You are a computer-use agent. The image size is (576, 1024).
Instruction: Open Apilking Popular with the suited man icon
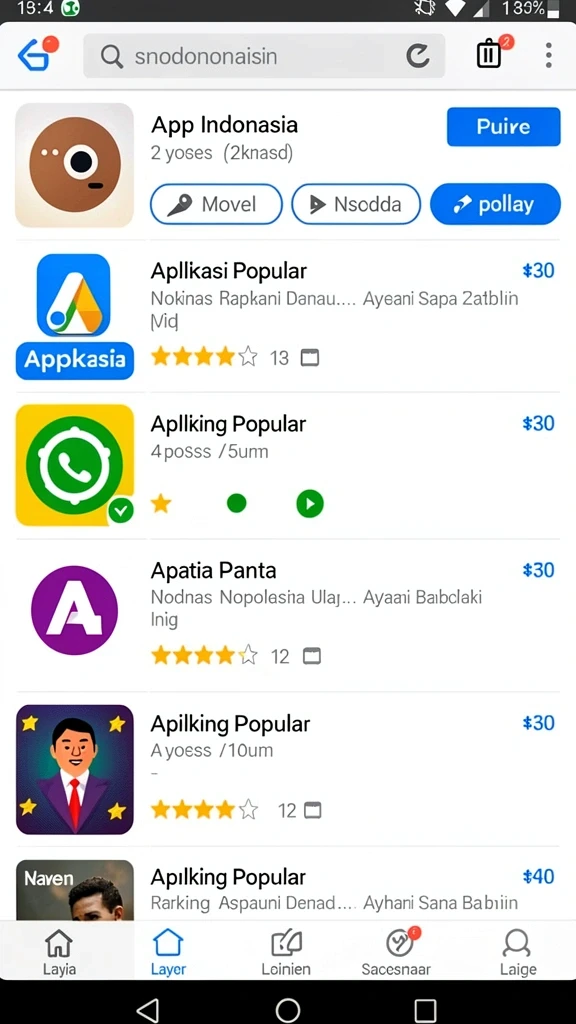288,769
